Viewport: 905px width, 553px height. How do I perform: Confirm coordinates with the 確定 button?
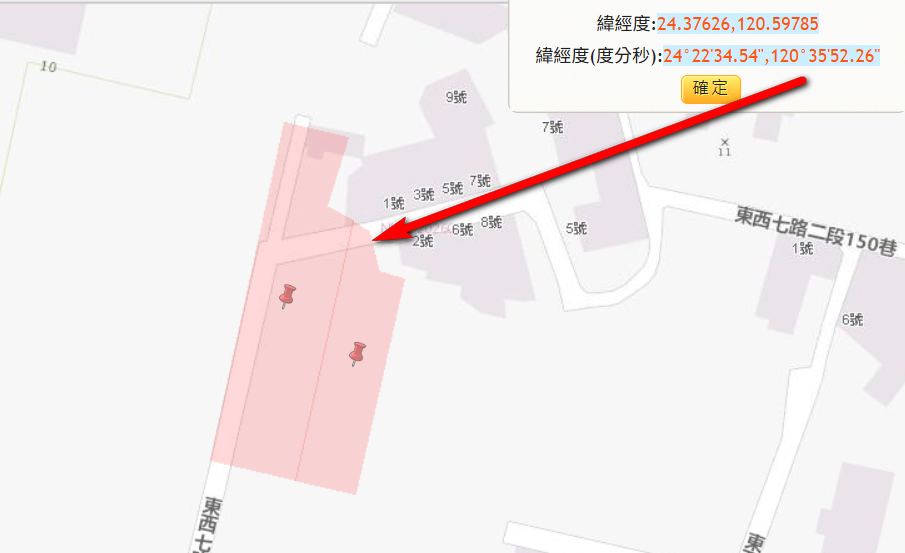tap(710, 88)
